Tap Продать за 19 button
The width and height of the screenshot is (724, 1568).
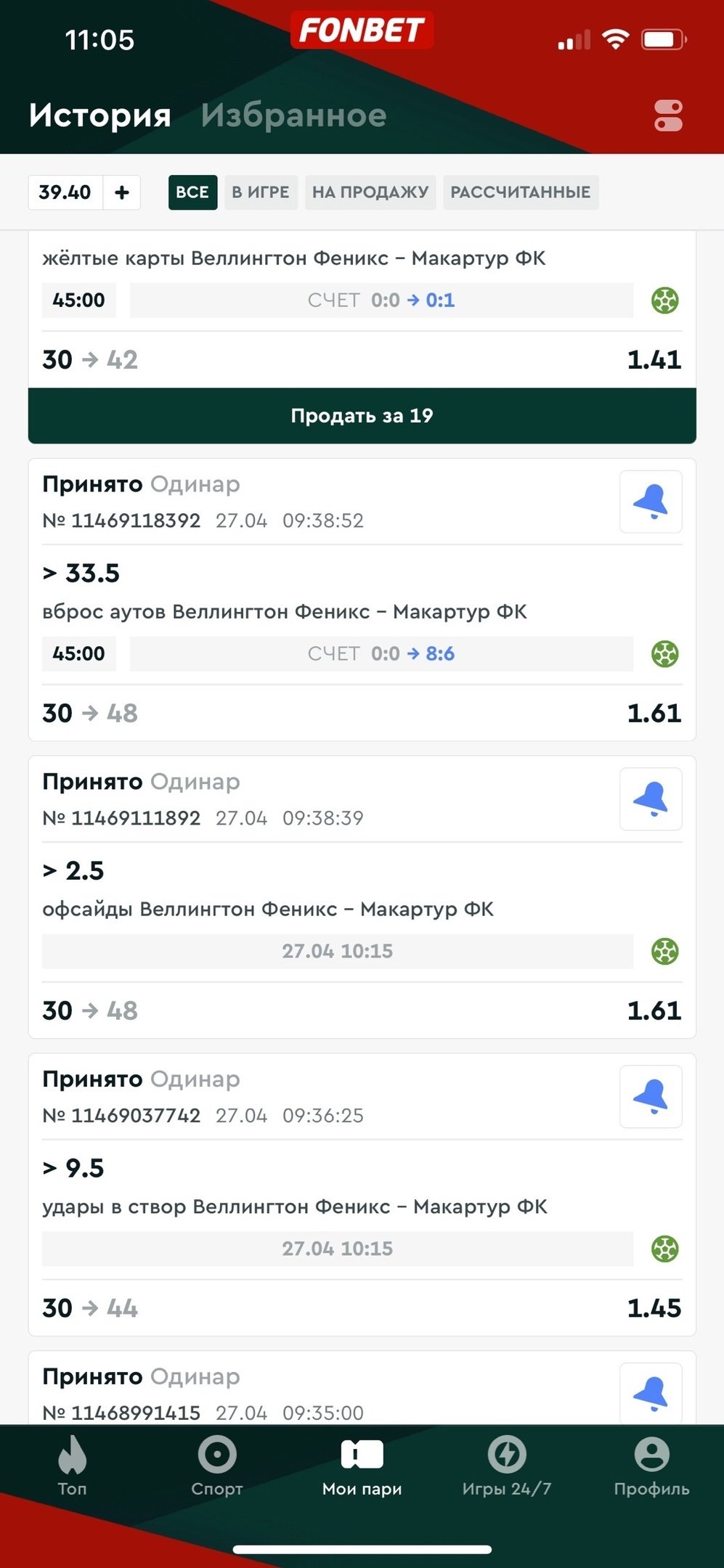[x=362, y=416]
